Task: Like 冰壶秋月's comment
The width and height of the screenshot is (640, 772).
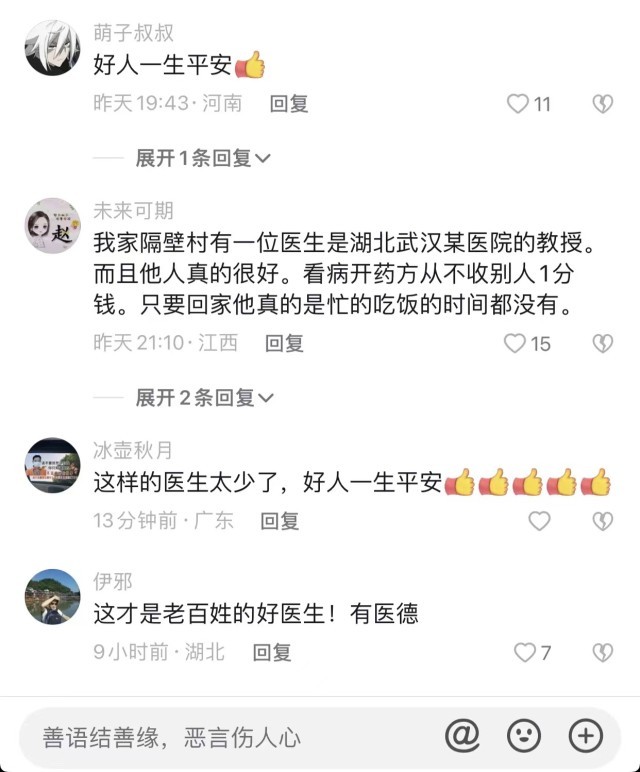Action: click(540, 521)
